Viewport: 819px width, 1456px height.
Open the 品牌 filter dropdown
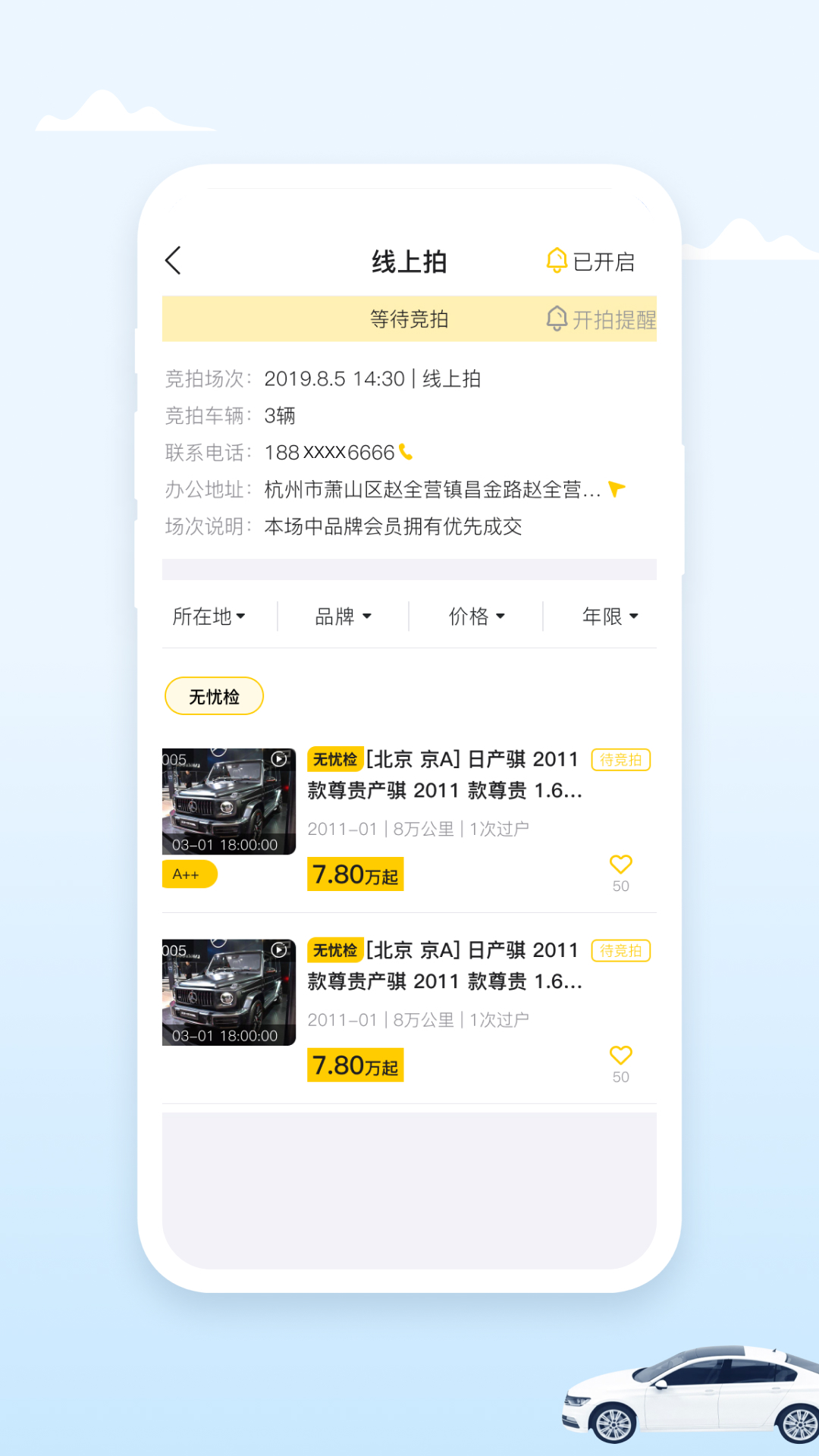coord(342,616)
